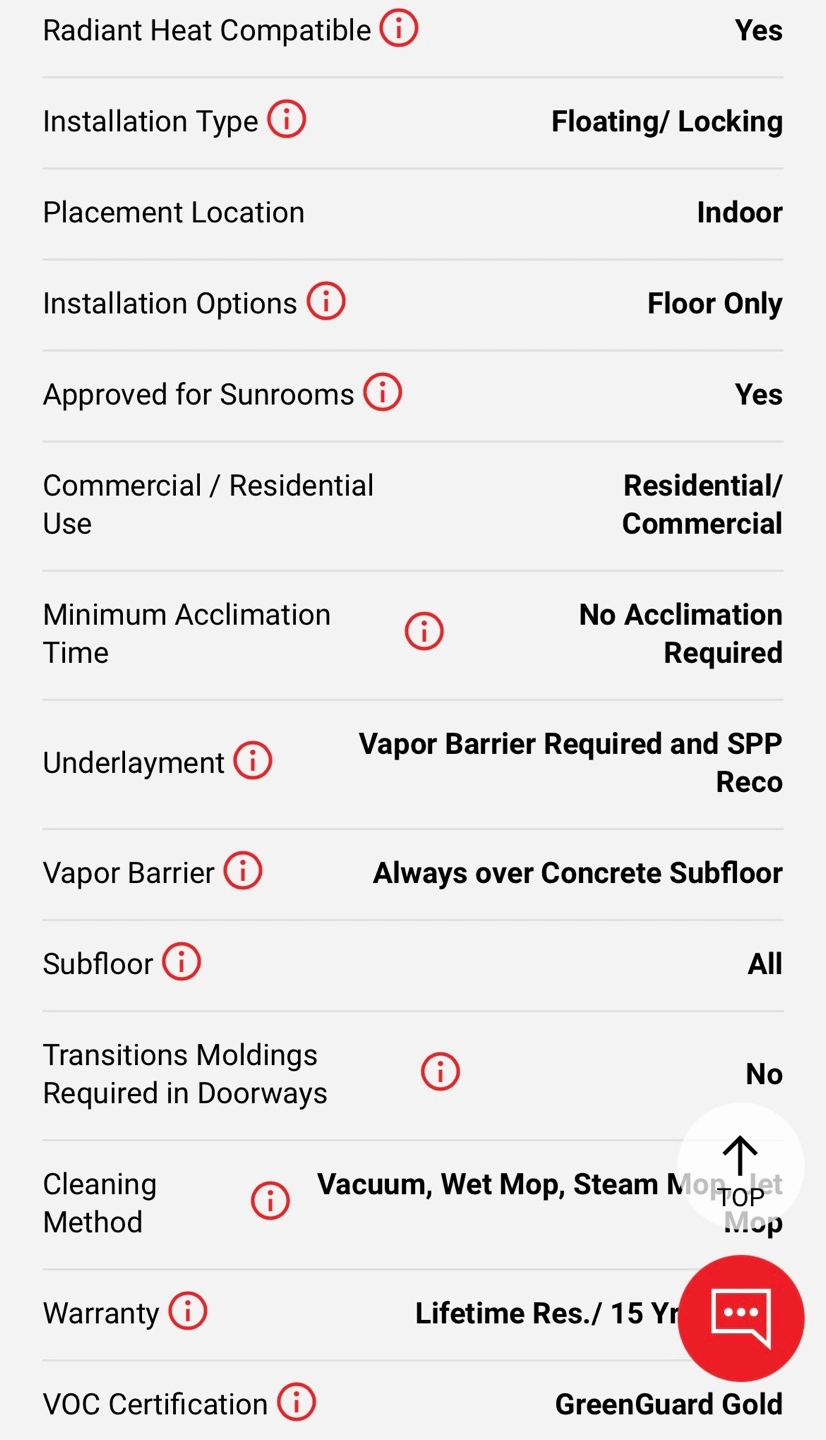This screenshot has width=826, height=1440.
Task: Show Cleaning Method info
Action: [x=270, y=1201]
